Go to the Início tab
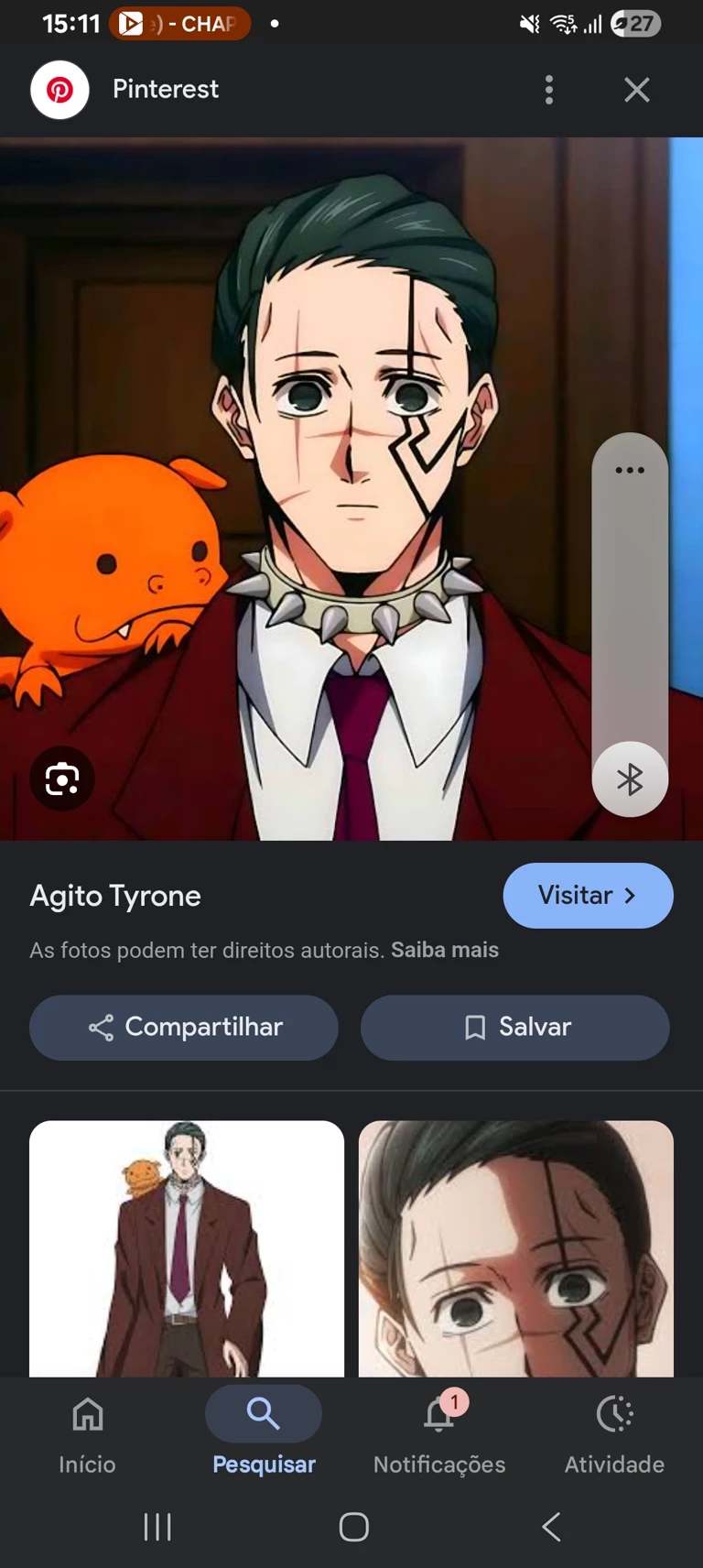This screenshot has height=1568, width=703. click(x=88, y=1431)
